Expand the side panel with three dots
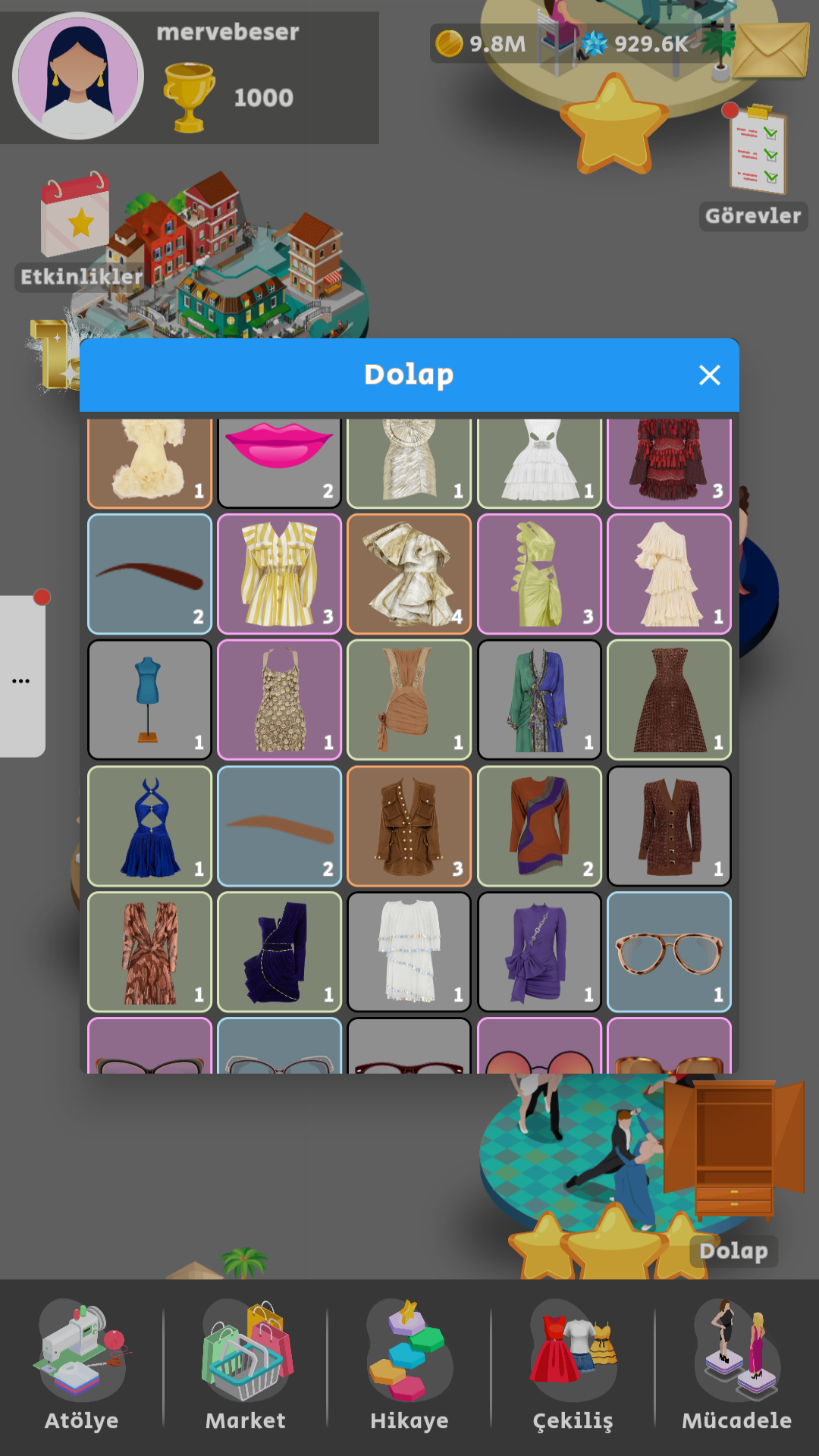Image resolution: width=819 pixels, height=1456 pixels. point(20,681)
